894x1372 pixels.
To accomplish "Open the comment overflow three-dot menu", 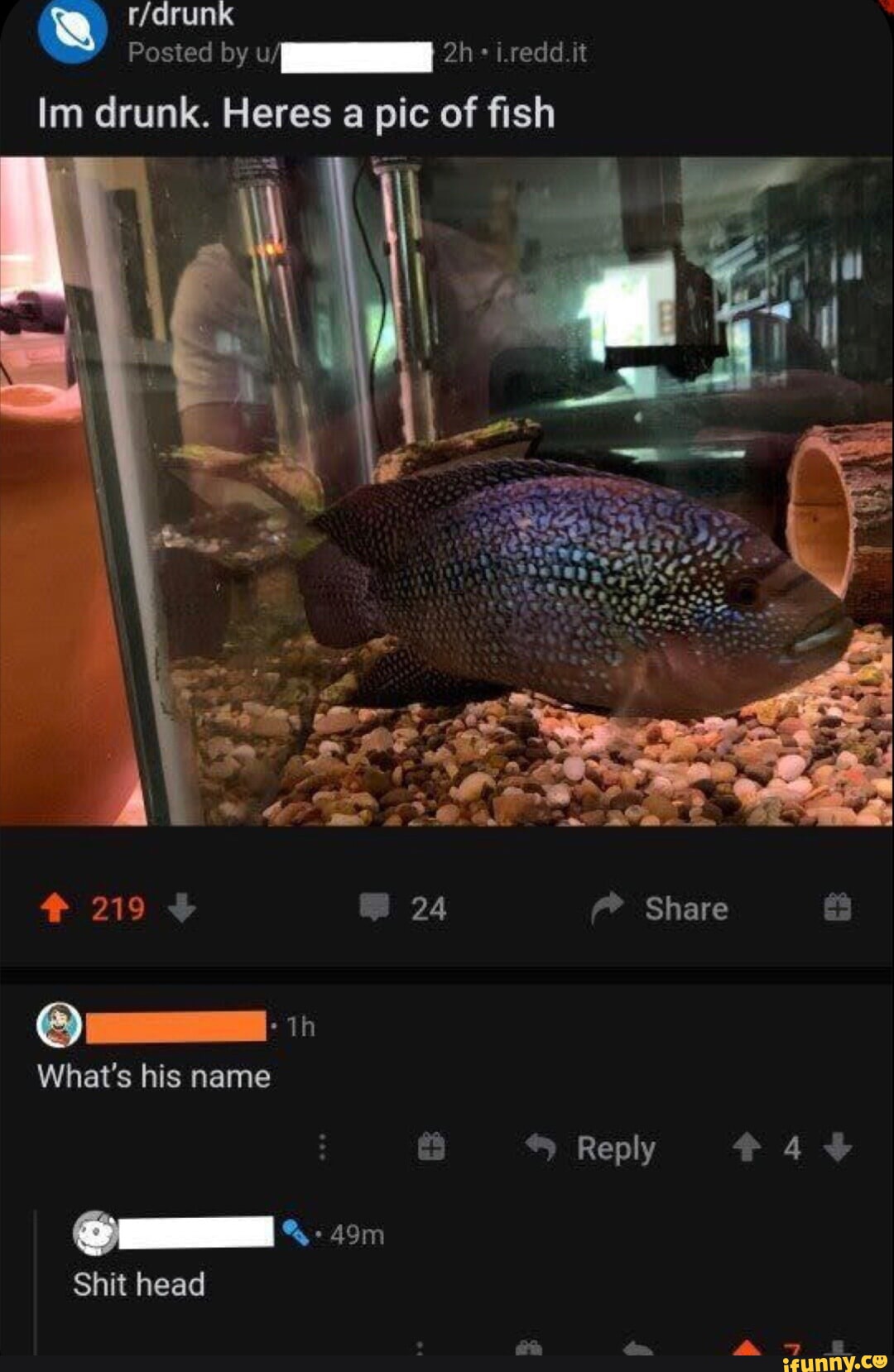I will 322,1148.
